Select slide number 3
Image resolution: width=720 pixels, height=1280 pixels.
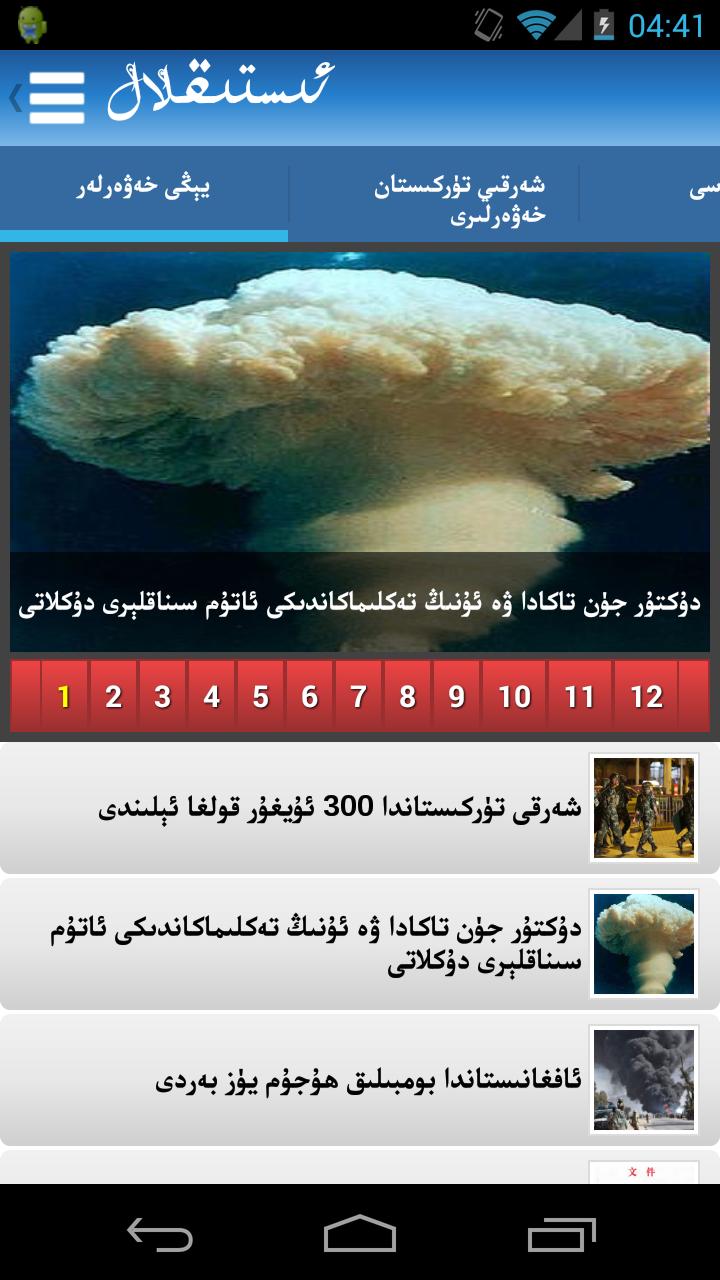[162, 696]
